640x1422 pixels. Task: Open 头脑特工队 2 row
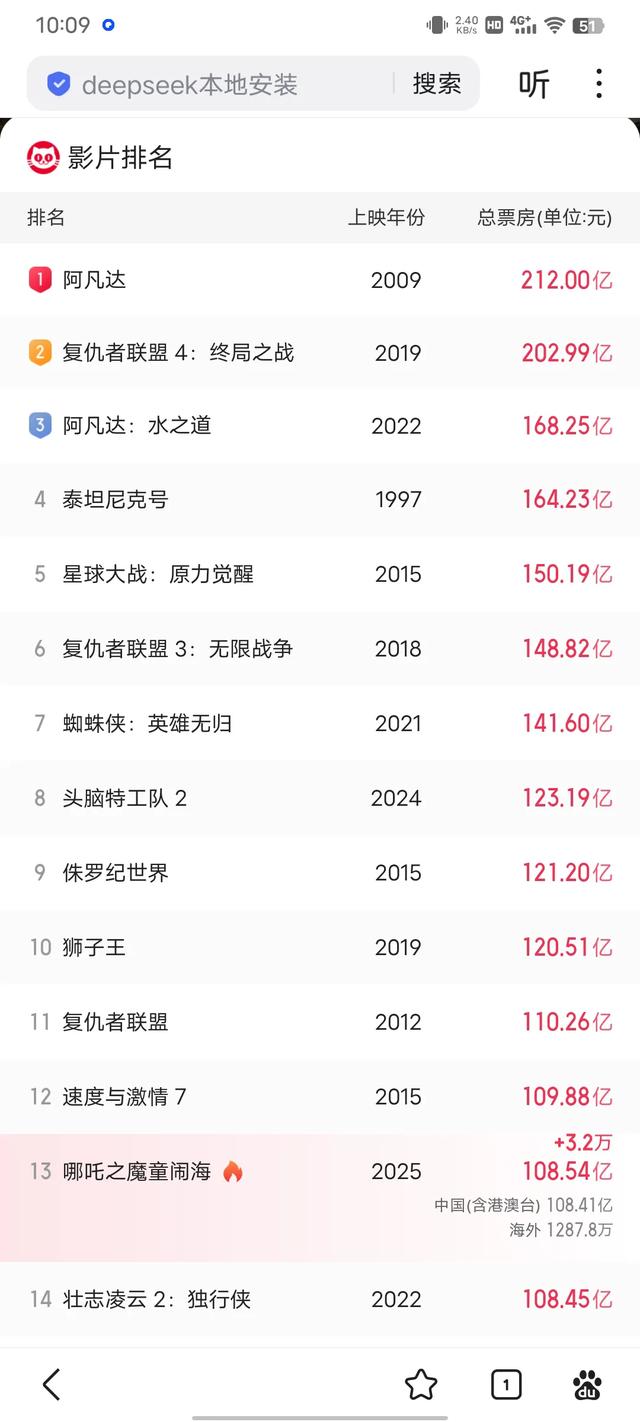[x=320, y=798]
